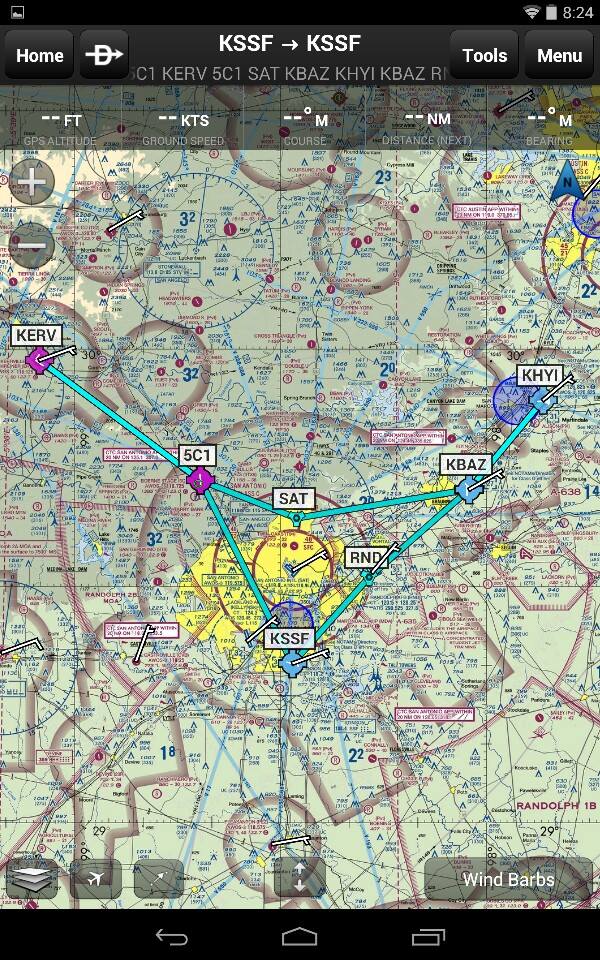The width and height of the screenshot is (600, 960).
Task: Tap the Wind Barbs button
Action: point(508,879)
